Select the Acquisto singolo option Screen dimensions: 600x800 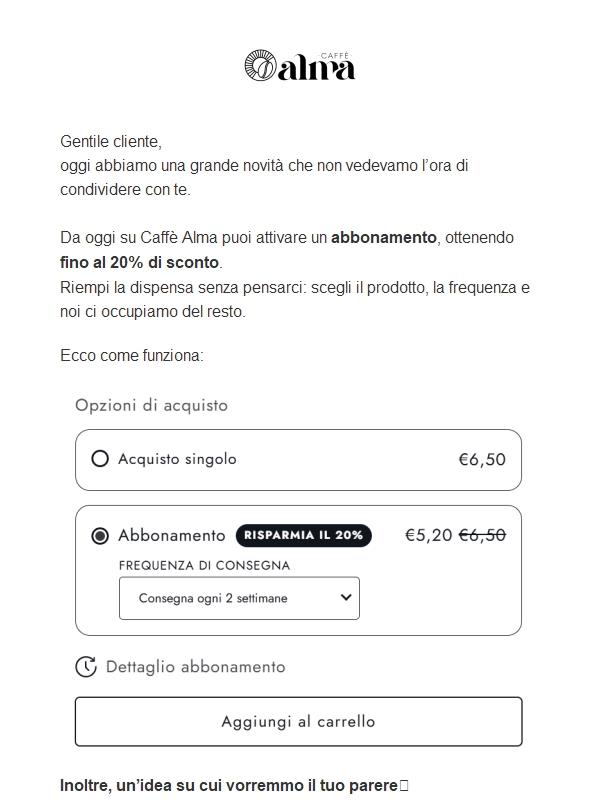tap(100, 459)
